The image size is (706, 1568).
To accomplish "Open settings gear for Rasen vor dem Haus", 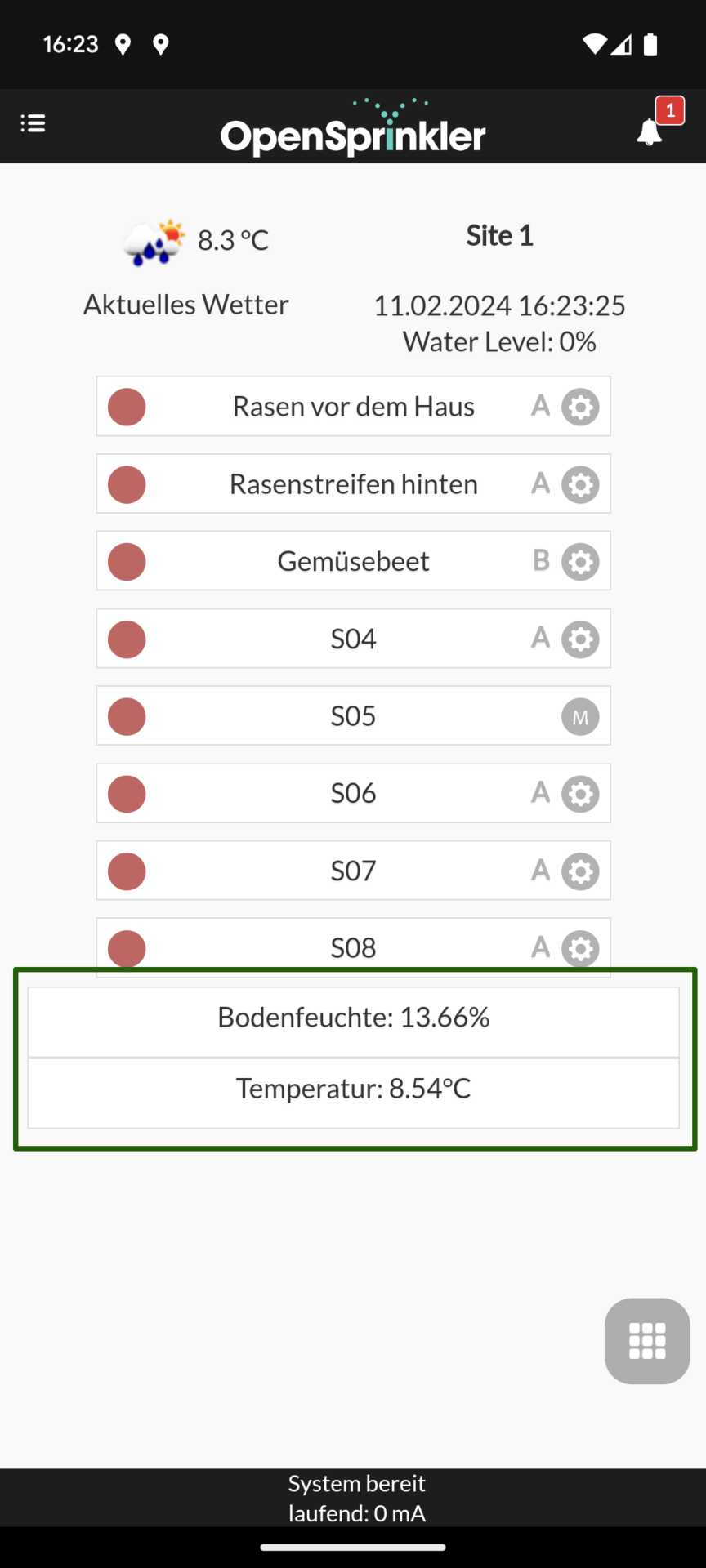I will (x=580, y=407).
